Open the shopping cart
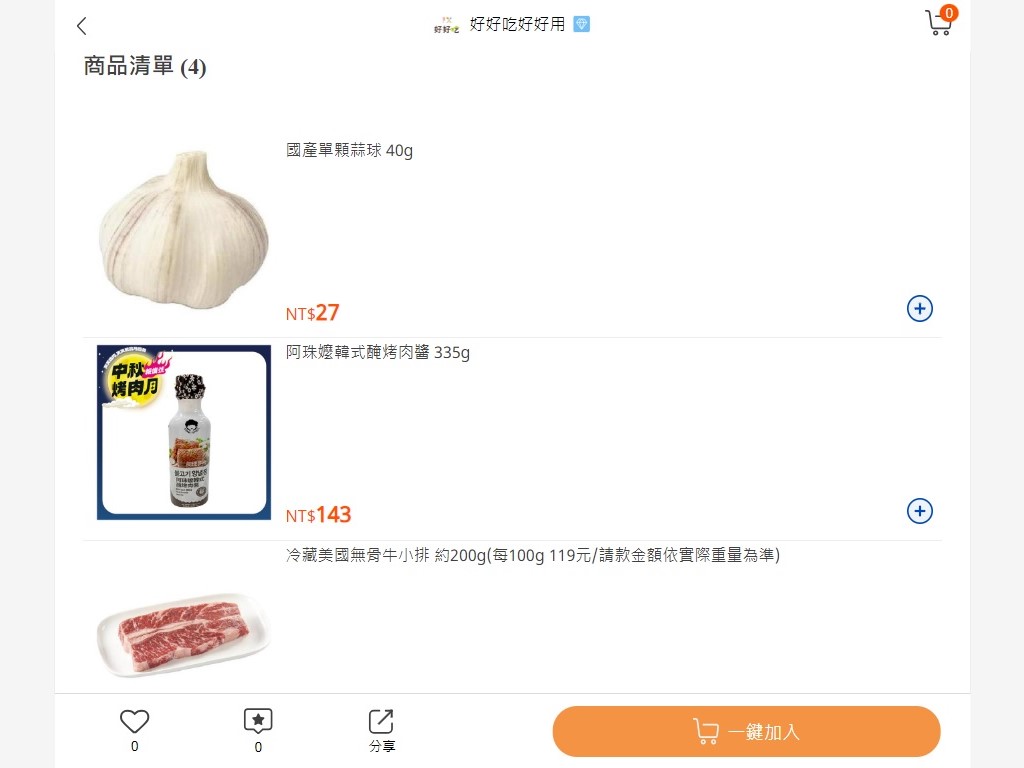The height and width of the screenshot is (768, 1024). [x=938, y=23]
